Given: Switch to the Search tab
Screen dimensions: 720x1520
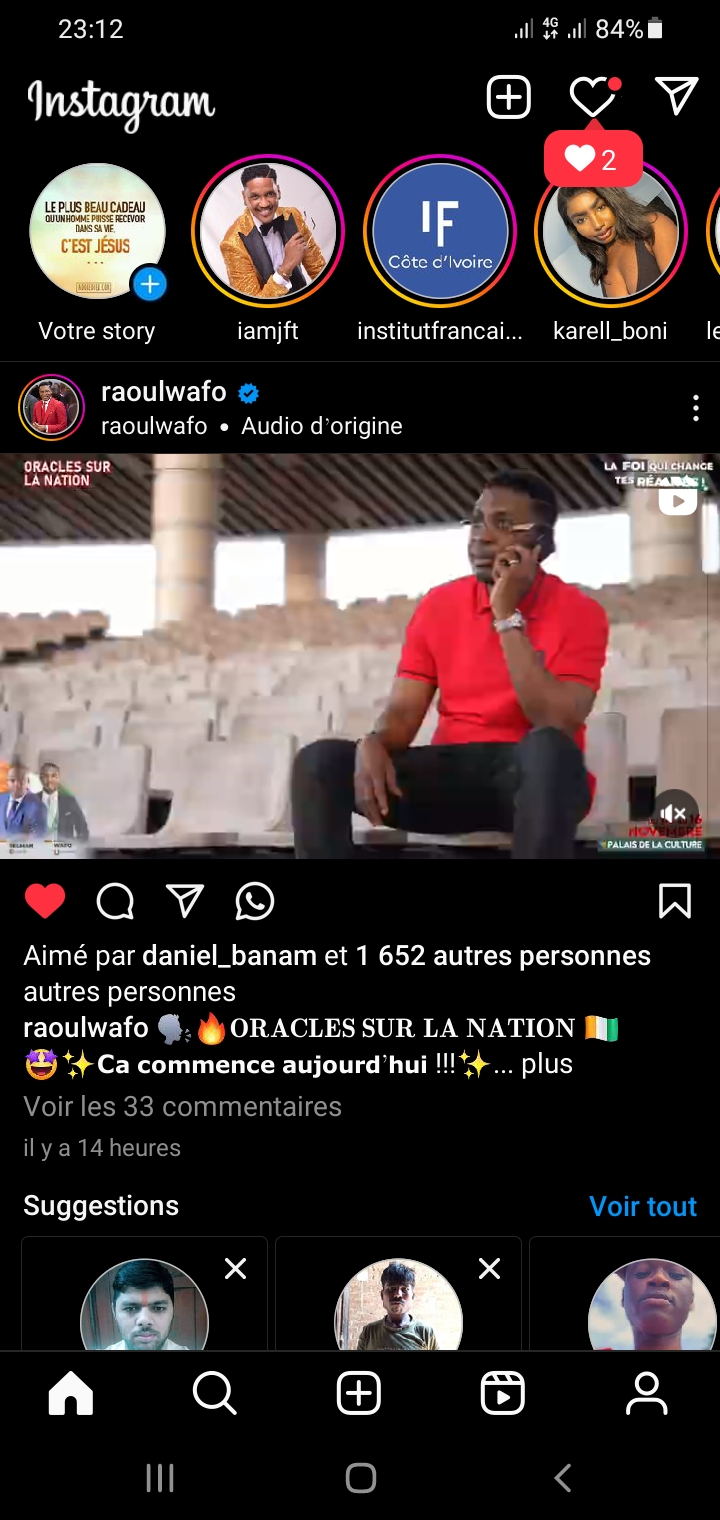Looking at the screenshot, I should pyautogui.click(x=215, y=1392).
